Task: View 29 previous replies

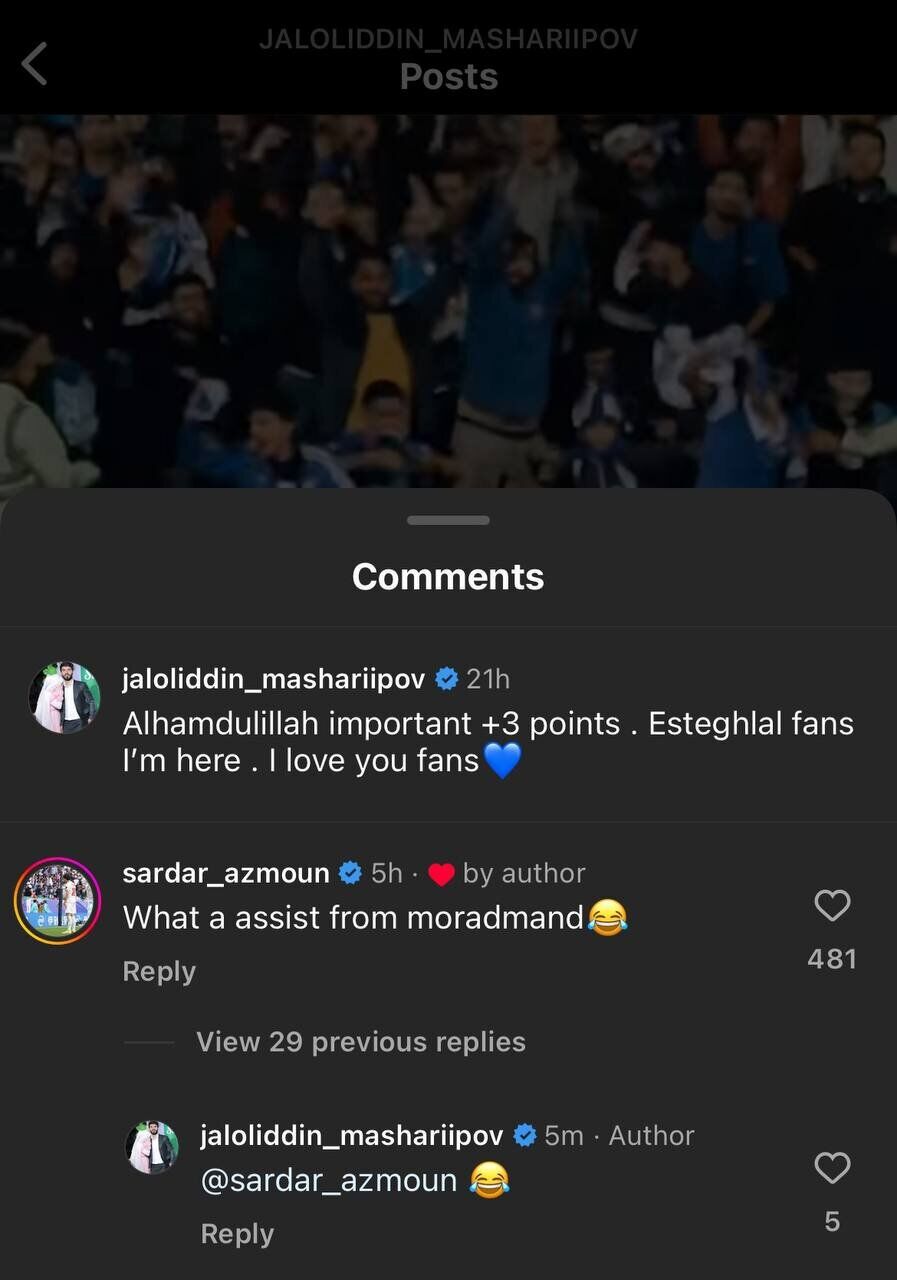Action: pyautogui.click(x=360, y=1042)
